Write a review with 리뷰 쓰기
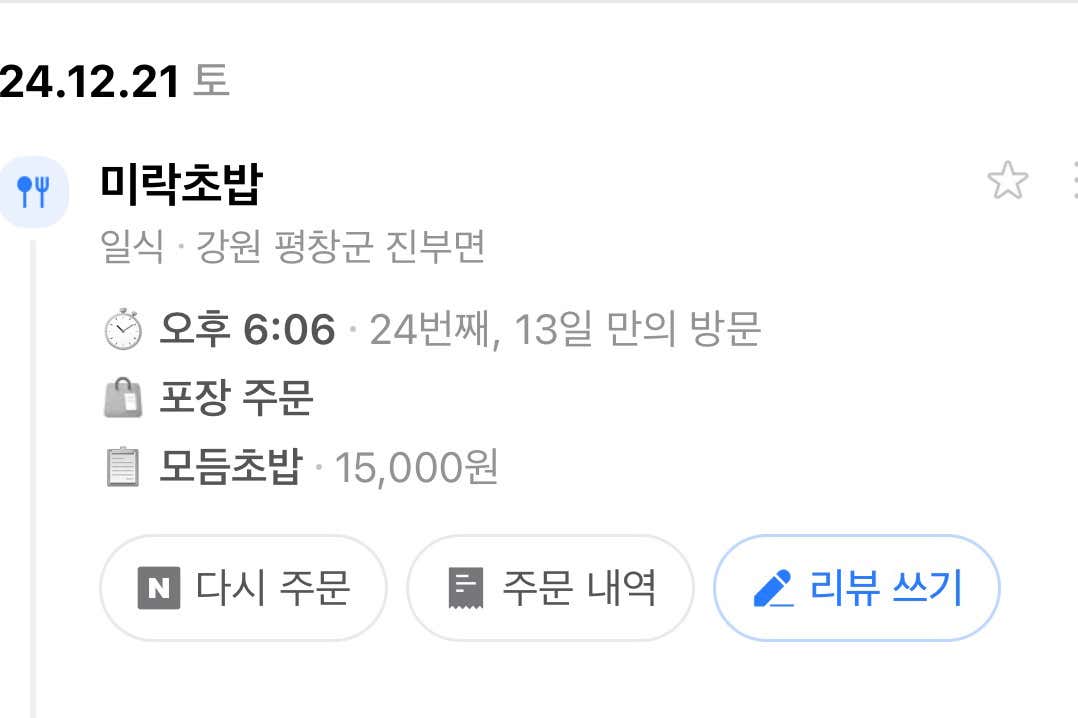The image size is (1078, 718). 856,588
